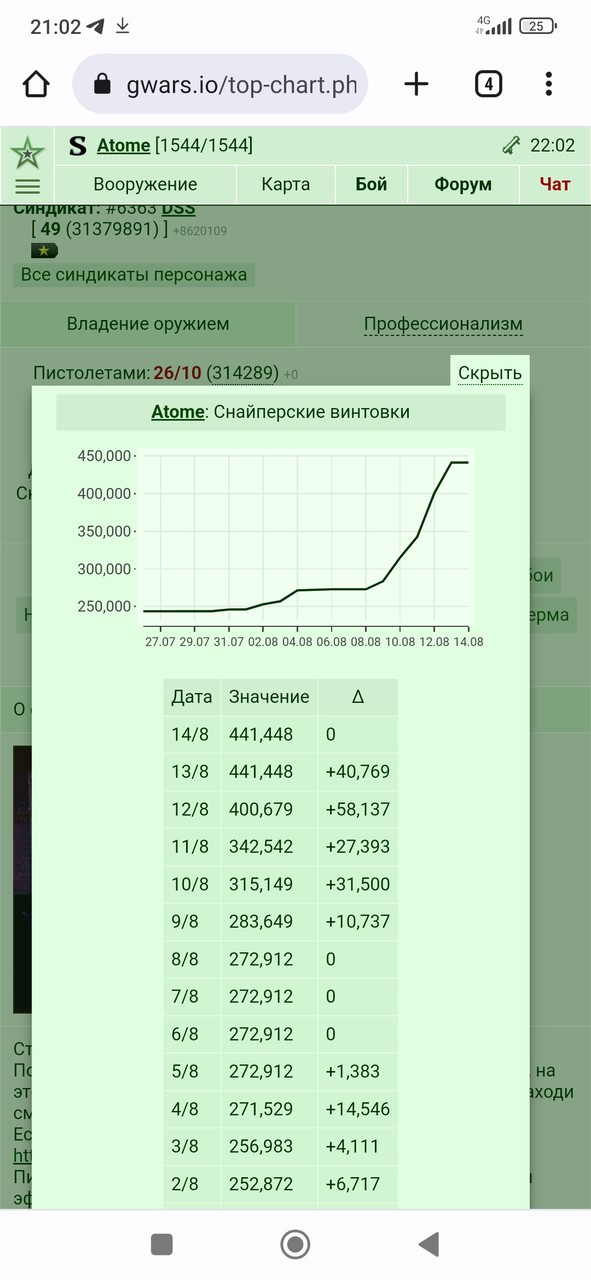This screenshot has width=591, height=1280.
Task: Go back with system back button
Action: tap(428, 1244)
